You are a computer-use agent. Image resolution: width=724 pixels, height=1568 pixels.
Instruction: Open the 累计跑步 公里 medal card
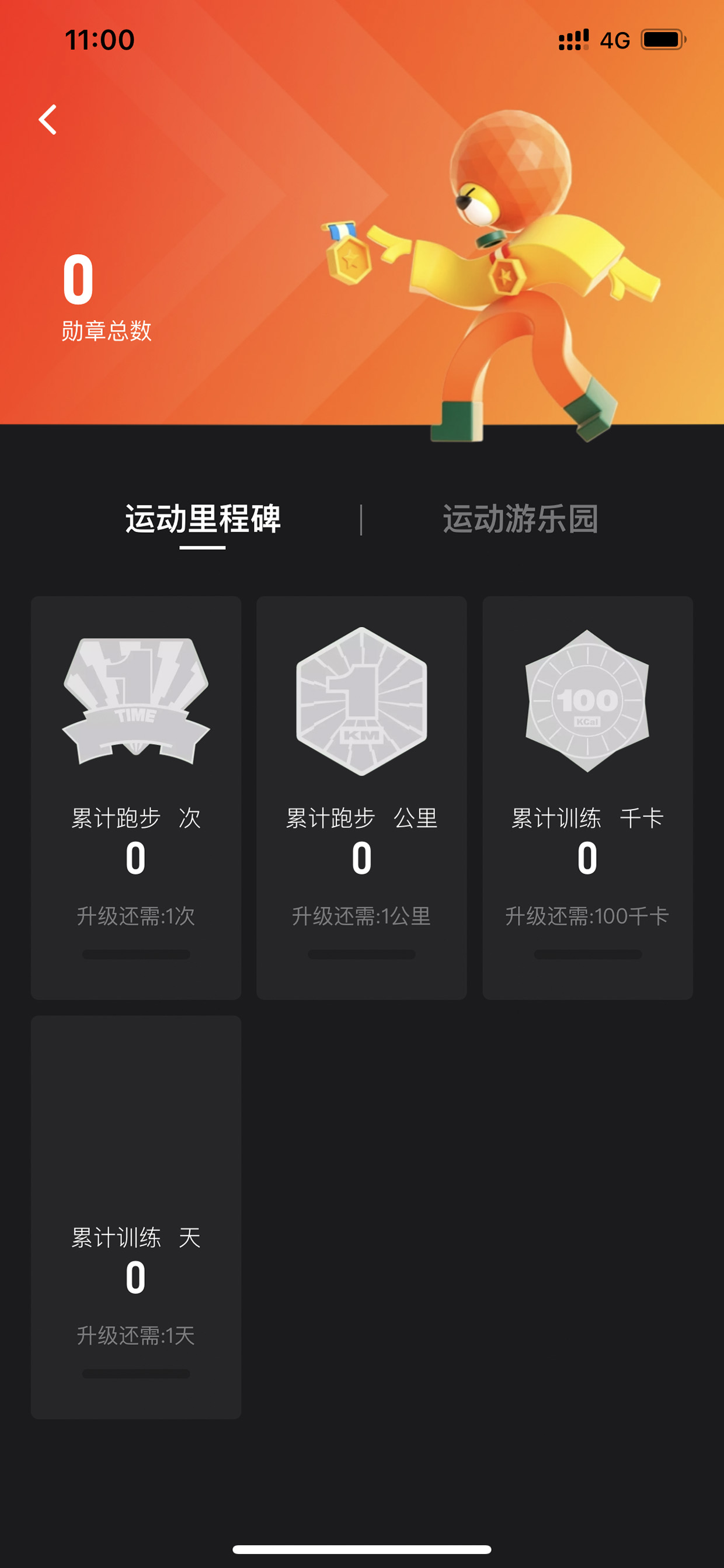(x=361, y=797)
